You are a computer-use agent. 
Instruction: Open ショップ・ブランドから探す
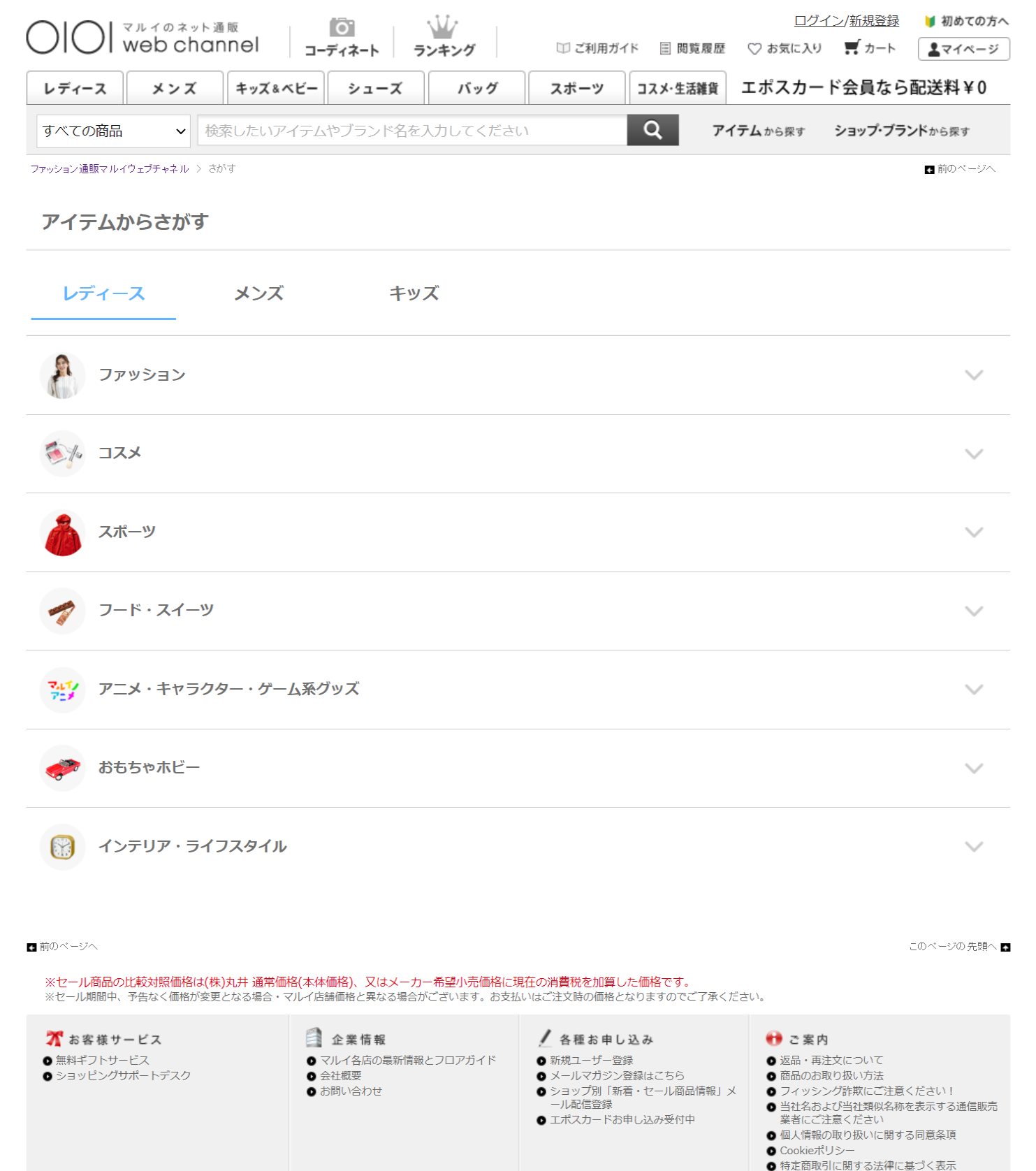click(901, 131)
